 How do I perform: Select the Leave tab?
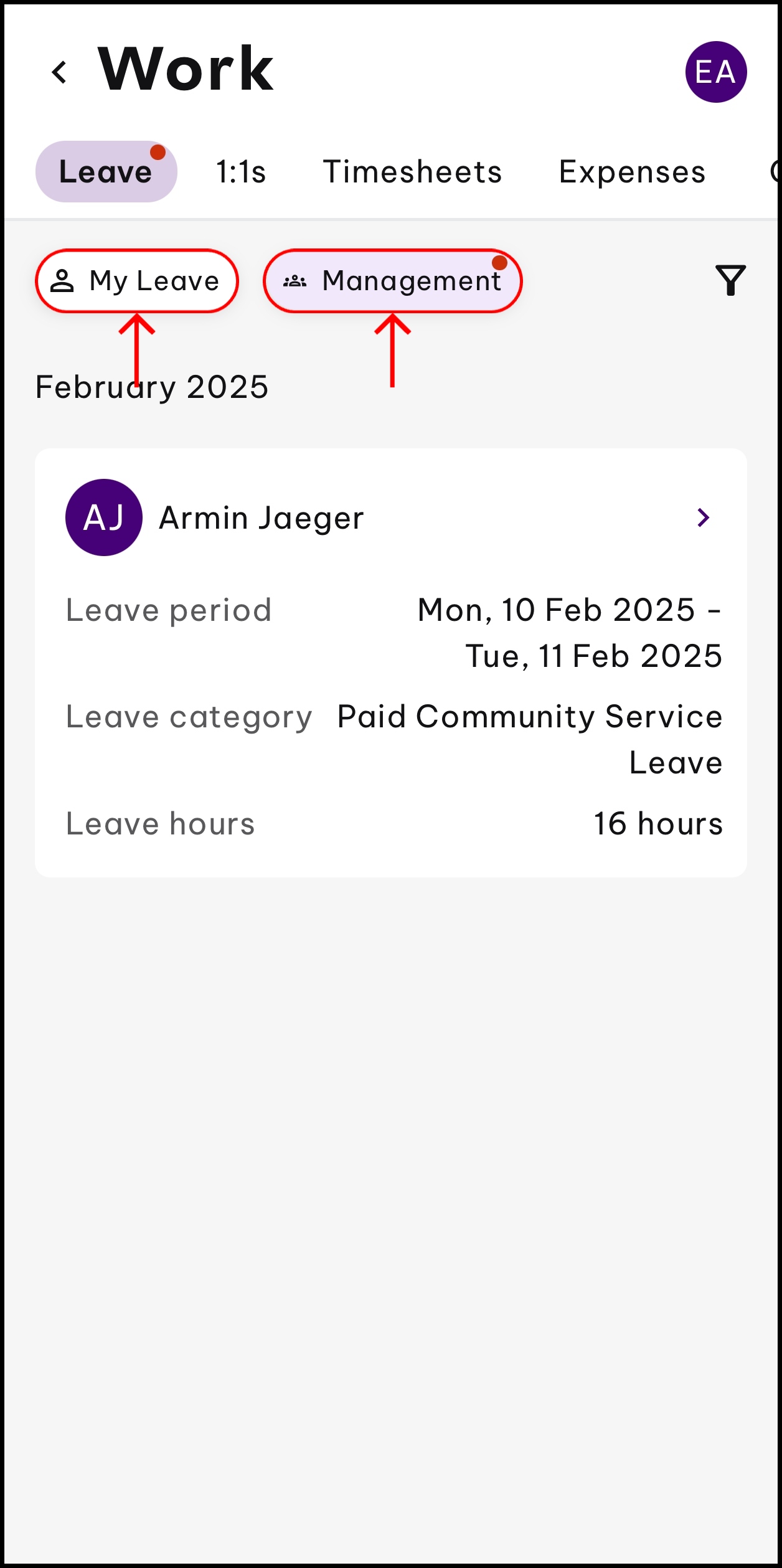tap(106, 172)
